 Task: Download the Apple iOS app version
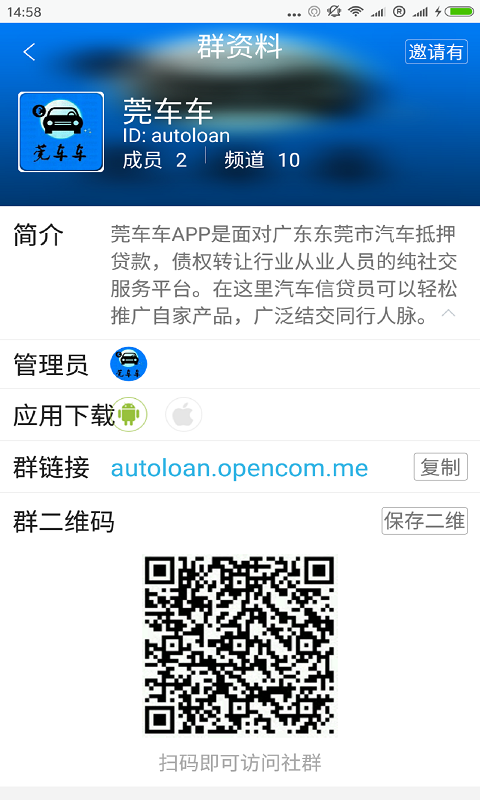[184, 414]
